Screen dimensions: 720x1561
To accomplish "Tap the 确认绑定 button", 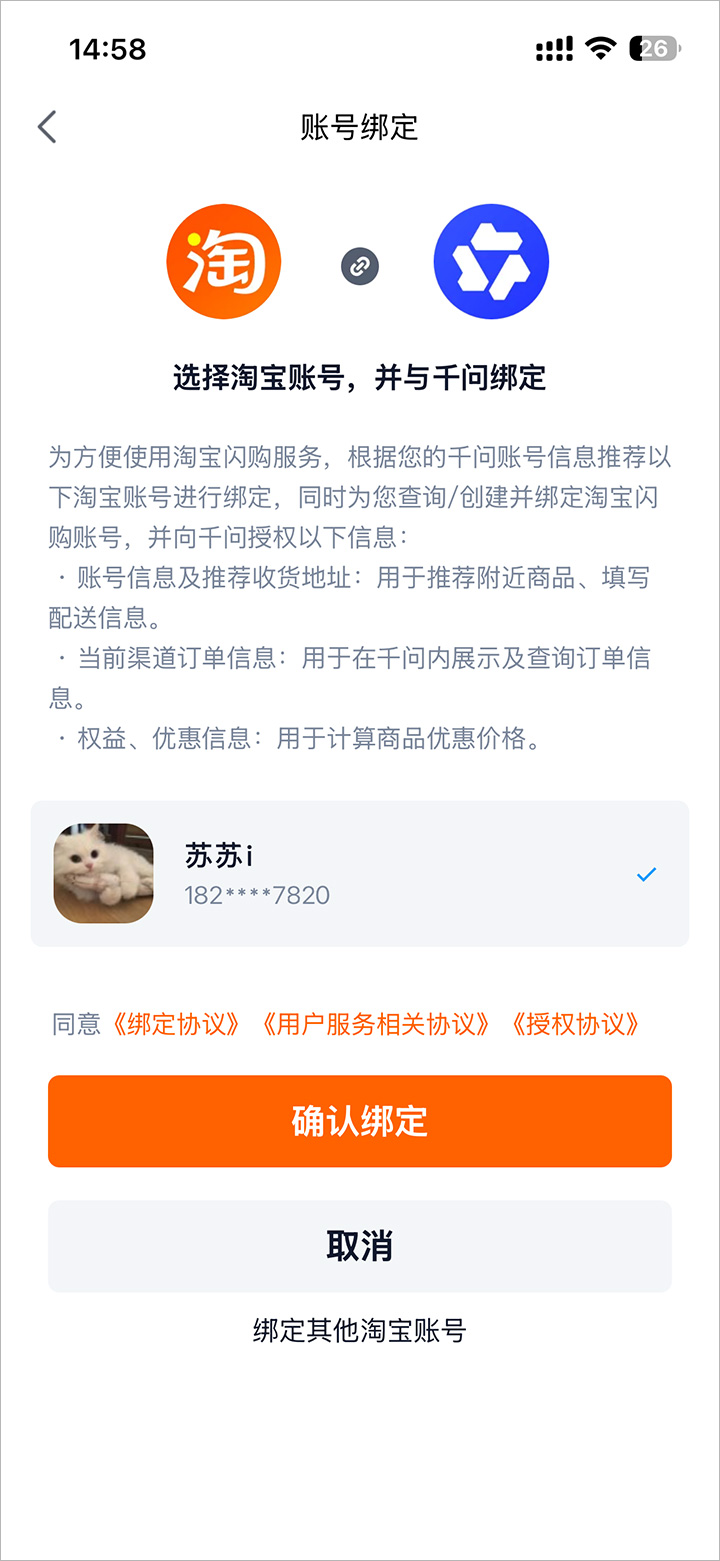I will pyautogui.click(x=360, y=1121).
